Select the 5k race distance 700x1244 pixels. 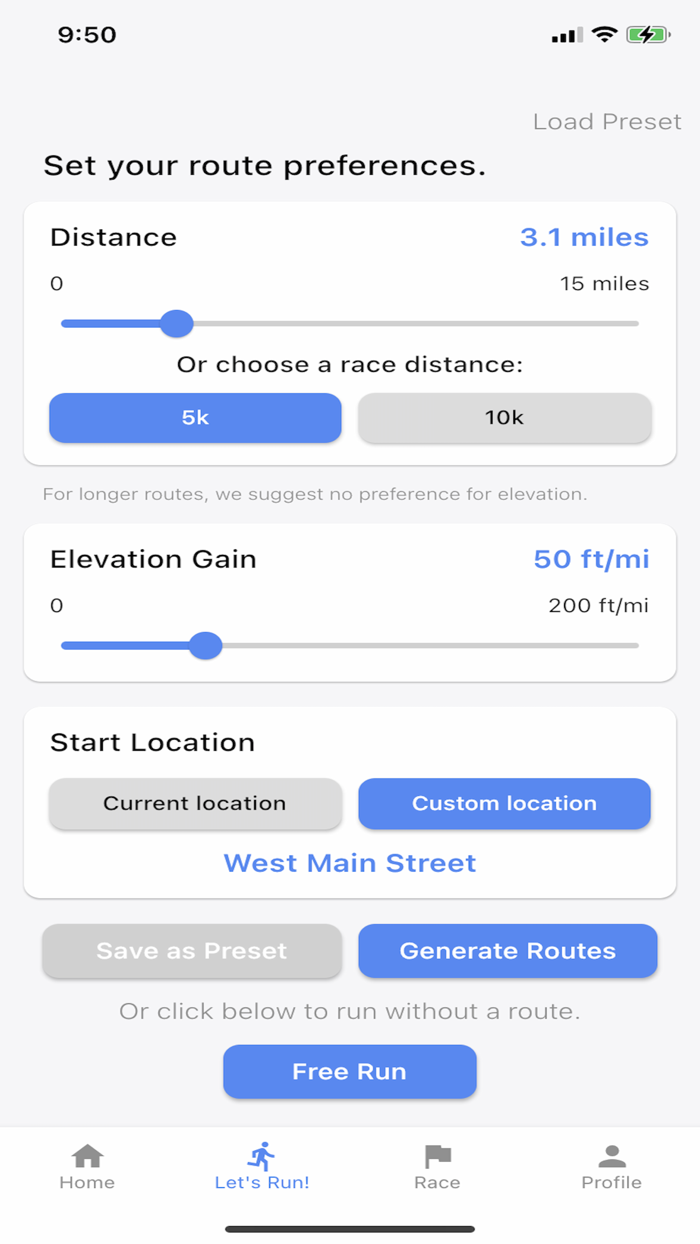tap(195, 418)
